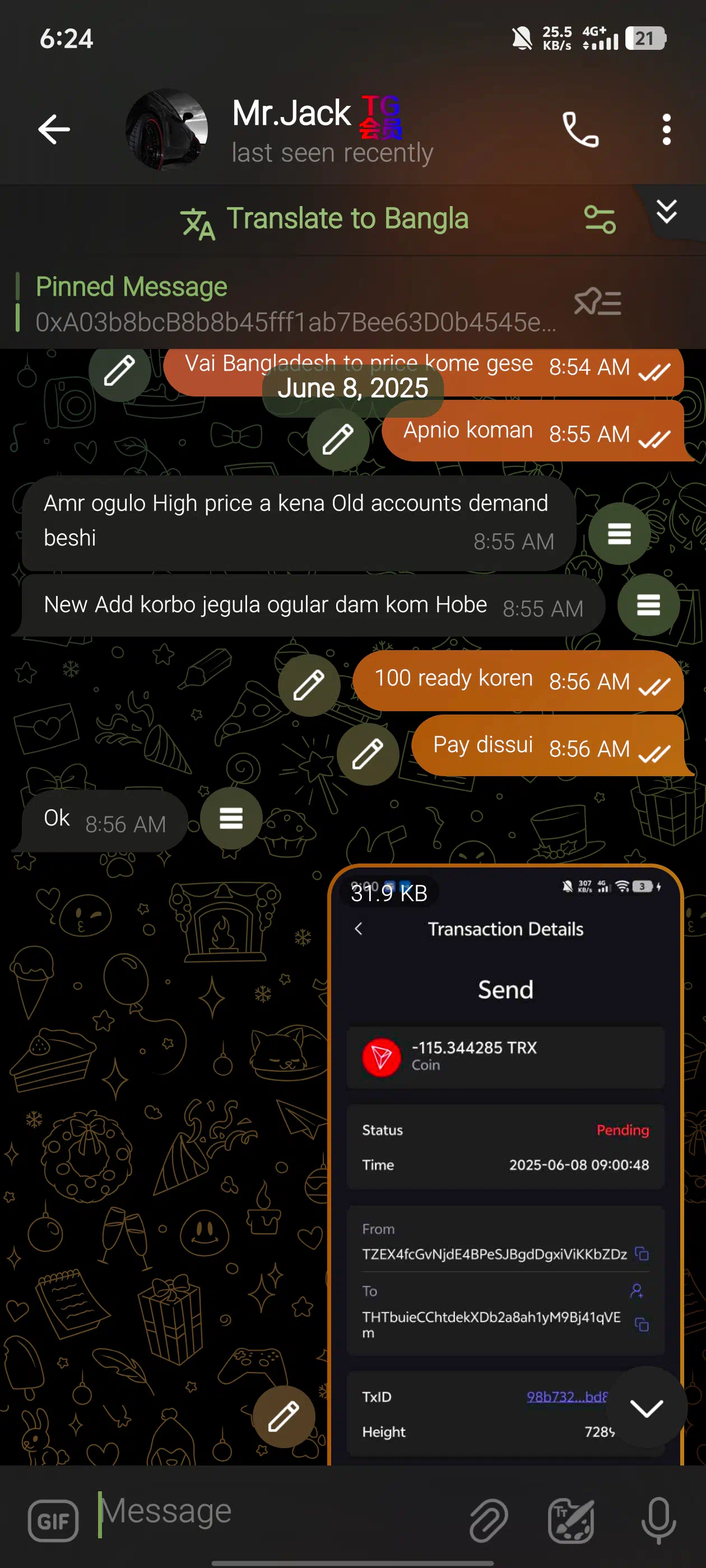The height and width of the screenshot is (1568, 706).
Task: Focus the Message input field
Action: 274,1513
